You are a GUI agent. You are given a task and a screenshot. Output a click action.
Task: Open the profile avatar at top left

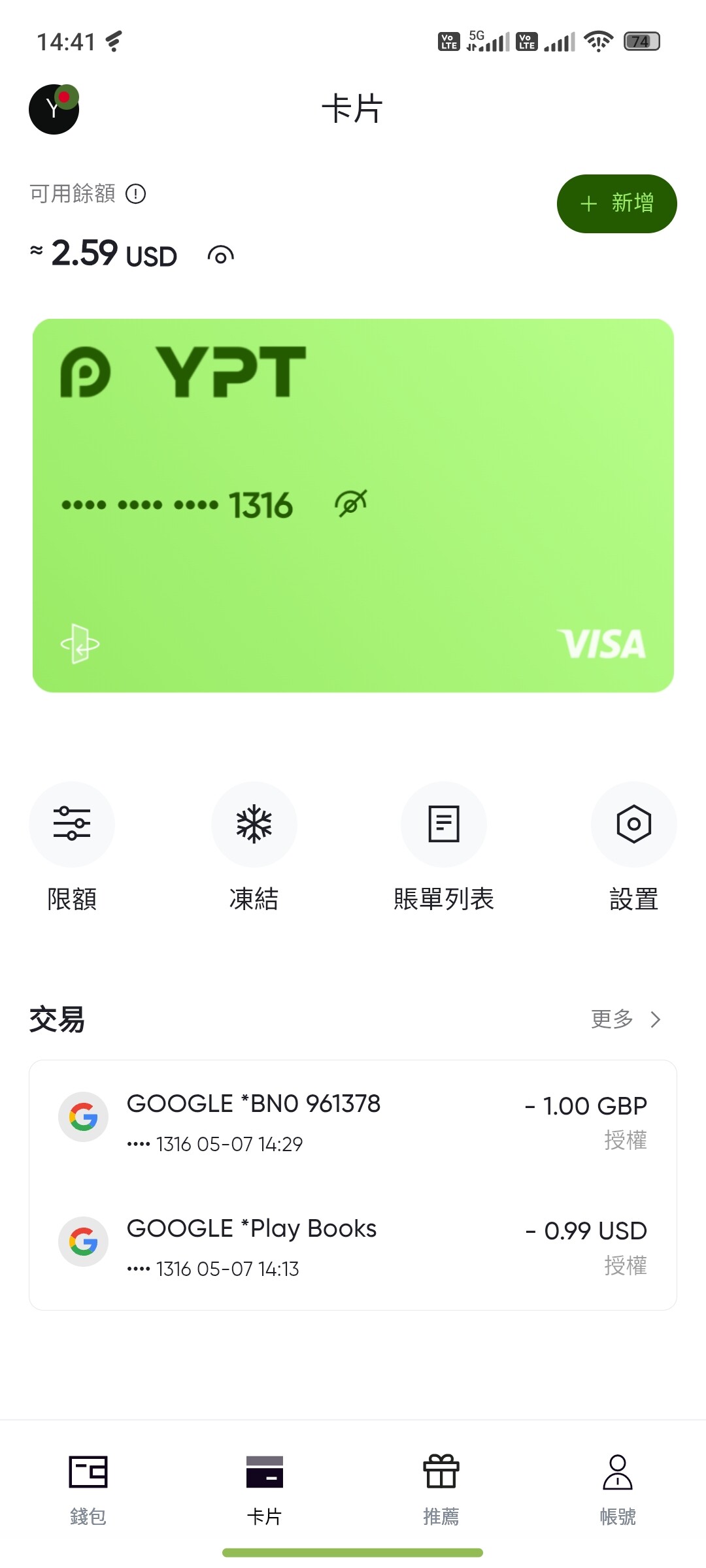tap(54, 109)
